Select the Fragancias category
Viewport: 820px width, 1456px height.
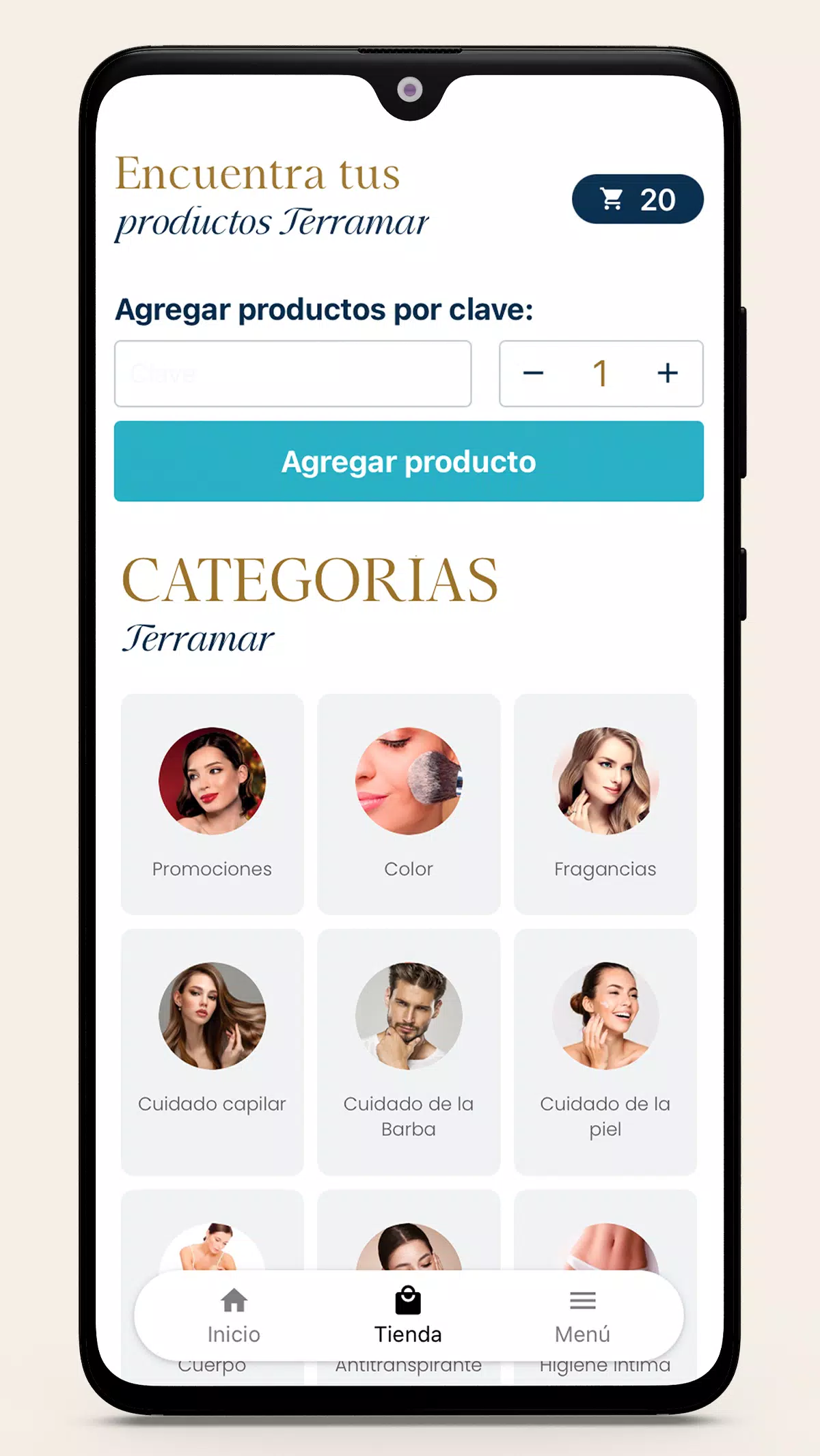click(605, 804)
